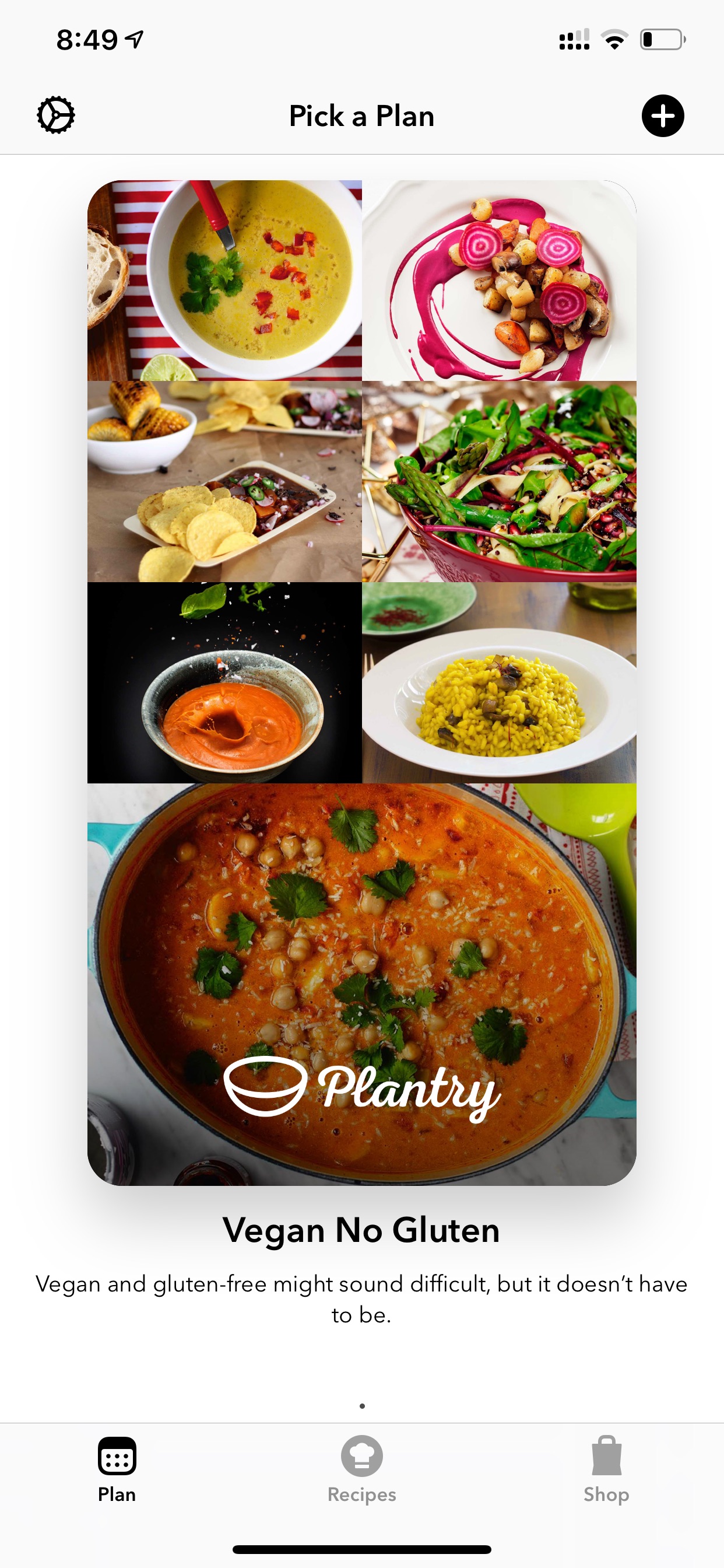Select the Vegan No Gluten plan card
The width and height of the screenshot is (724, 1568).
tap(362, 682)
